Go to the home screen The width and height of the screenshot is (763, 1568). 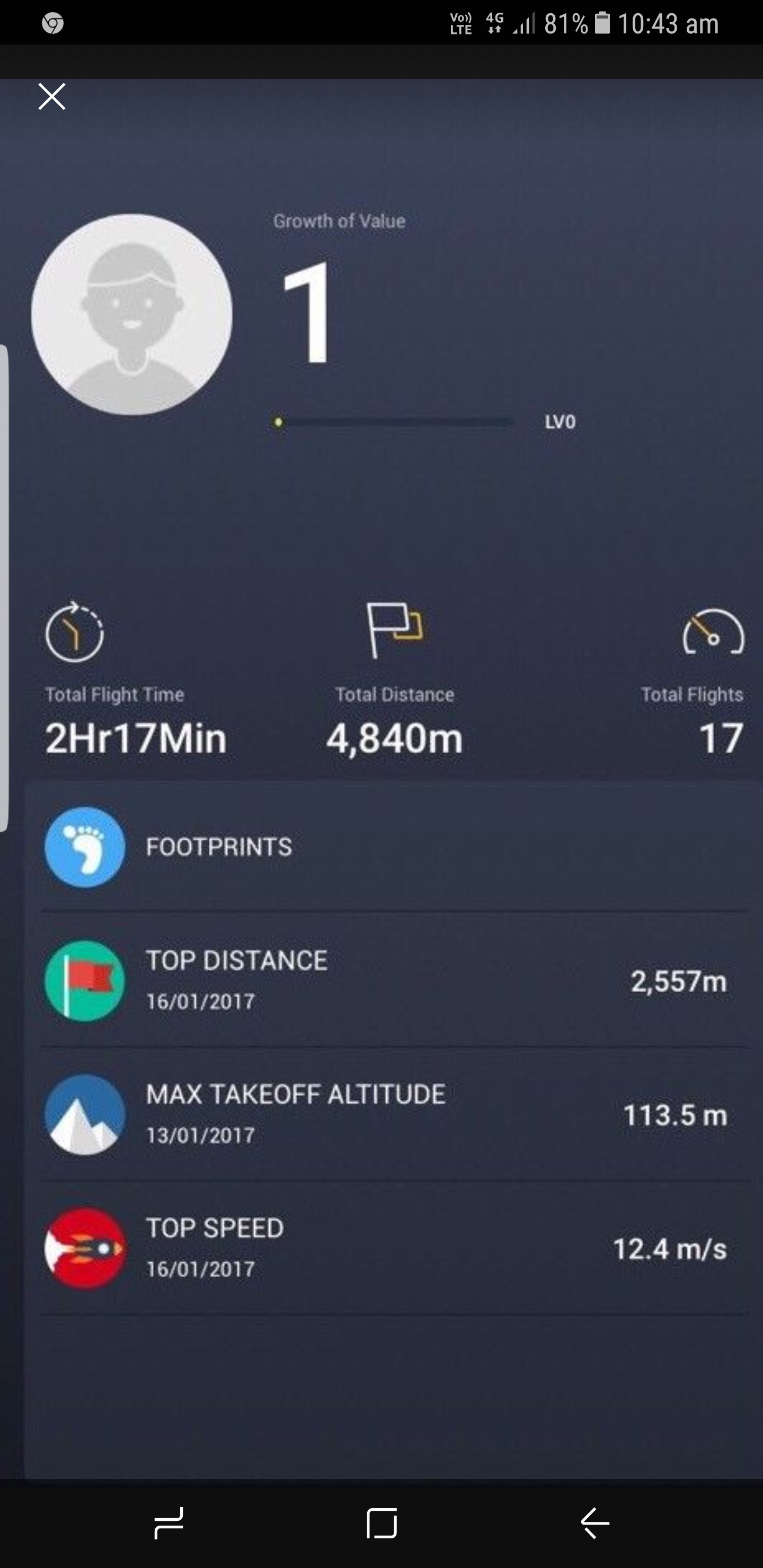(382, 1523)
